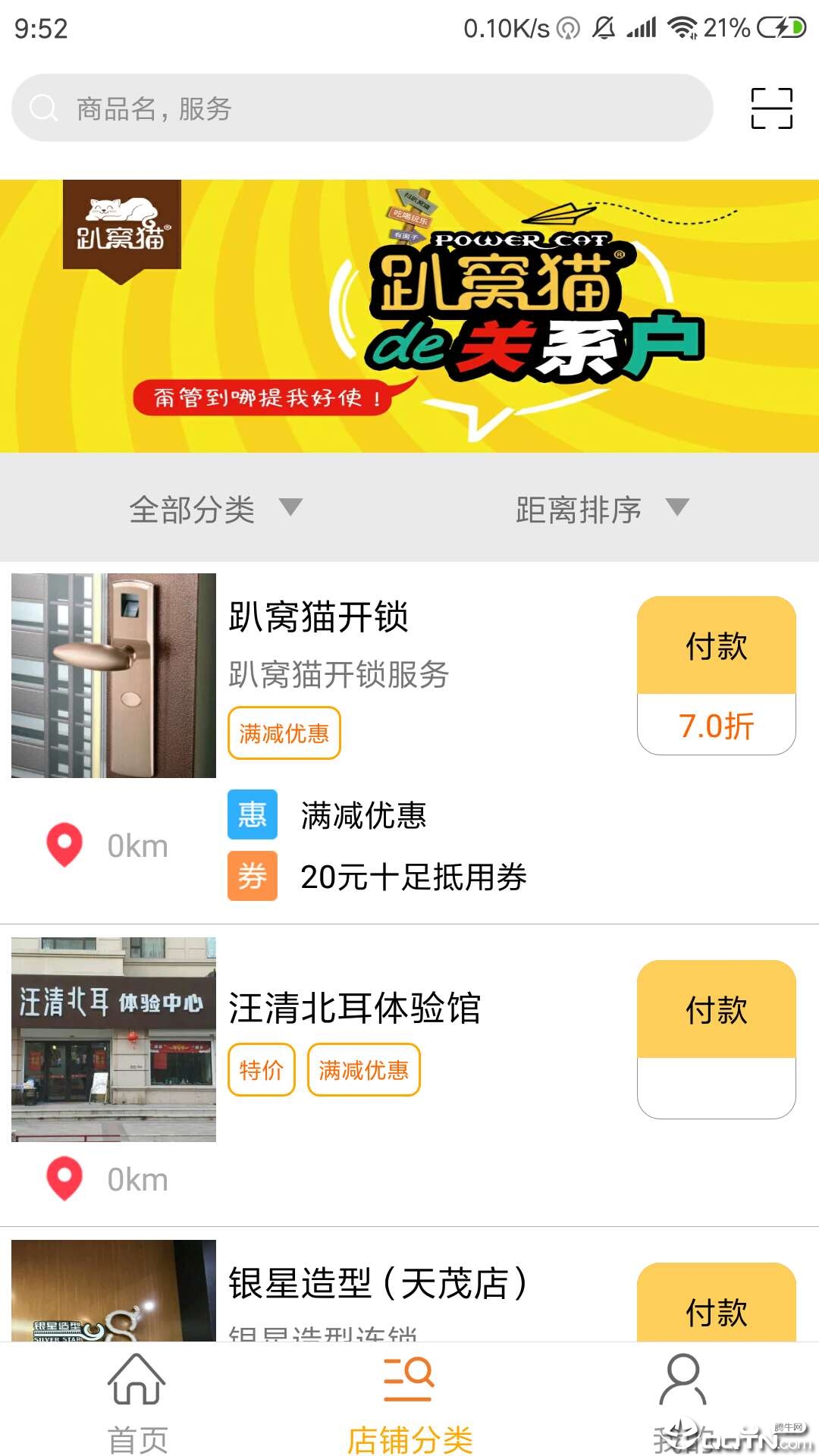819x1456 pixels.
Task: Tap 付款 for 汪清北耳体验馆
Action: pos(716,1010)
